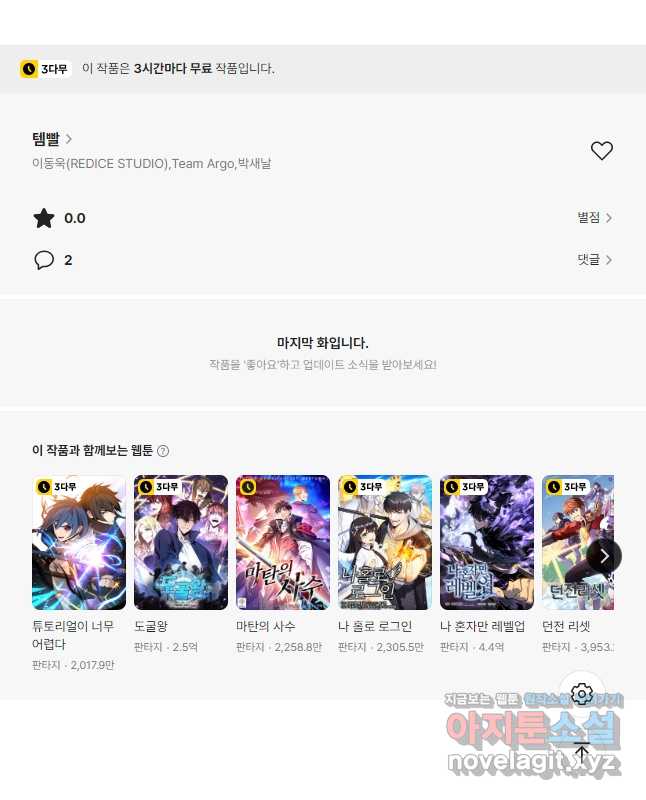Viewport: 646px width, 800px height.
Task: Jump to the top with the up arrow
Action: click(x=582, y=752)
